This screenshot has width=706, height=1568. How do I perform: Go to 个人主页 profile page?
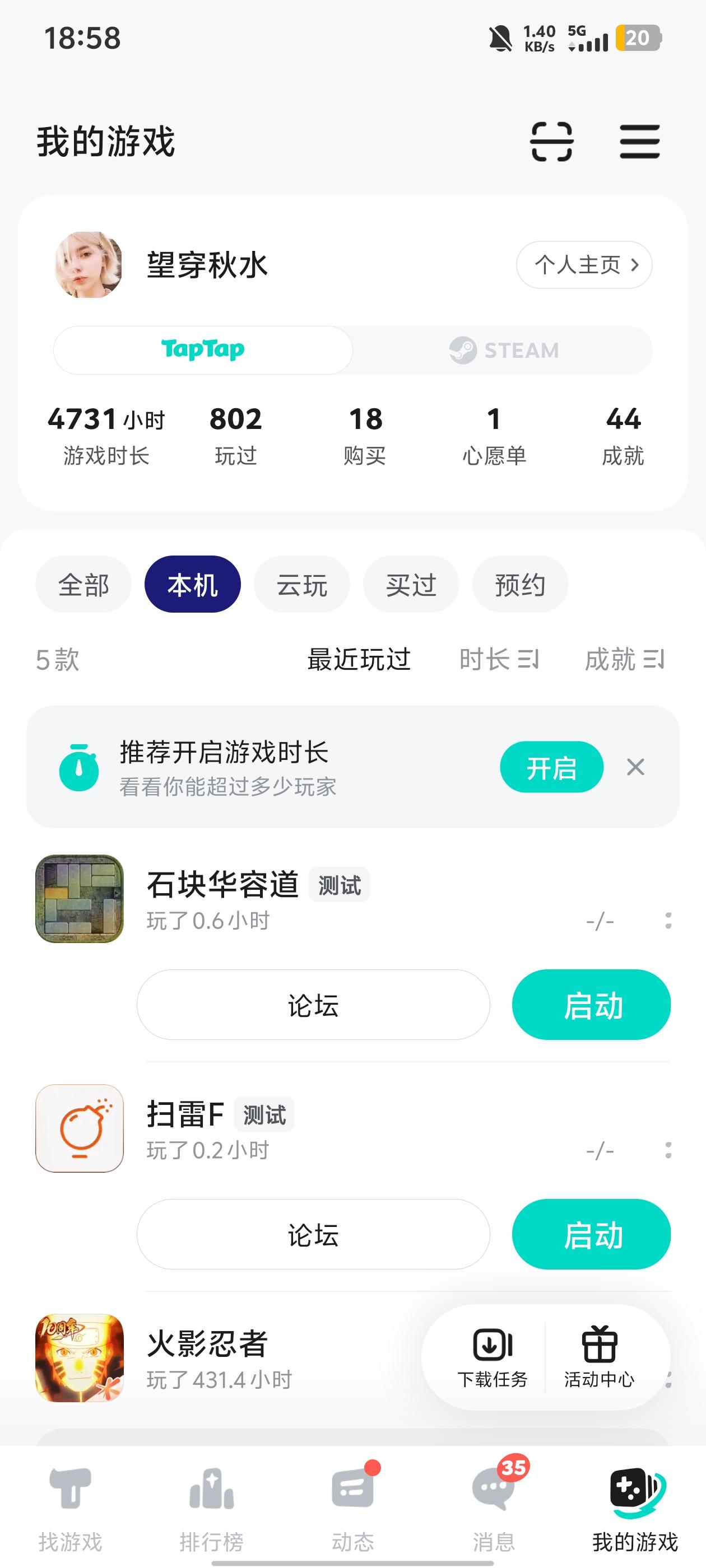(x=583, y=265)
